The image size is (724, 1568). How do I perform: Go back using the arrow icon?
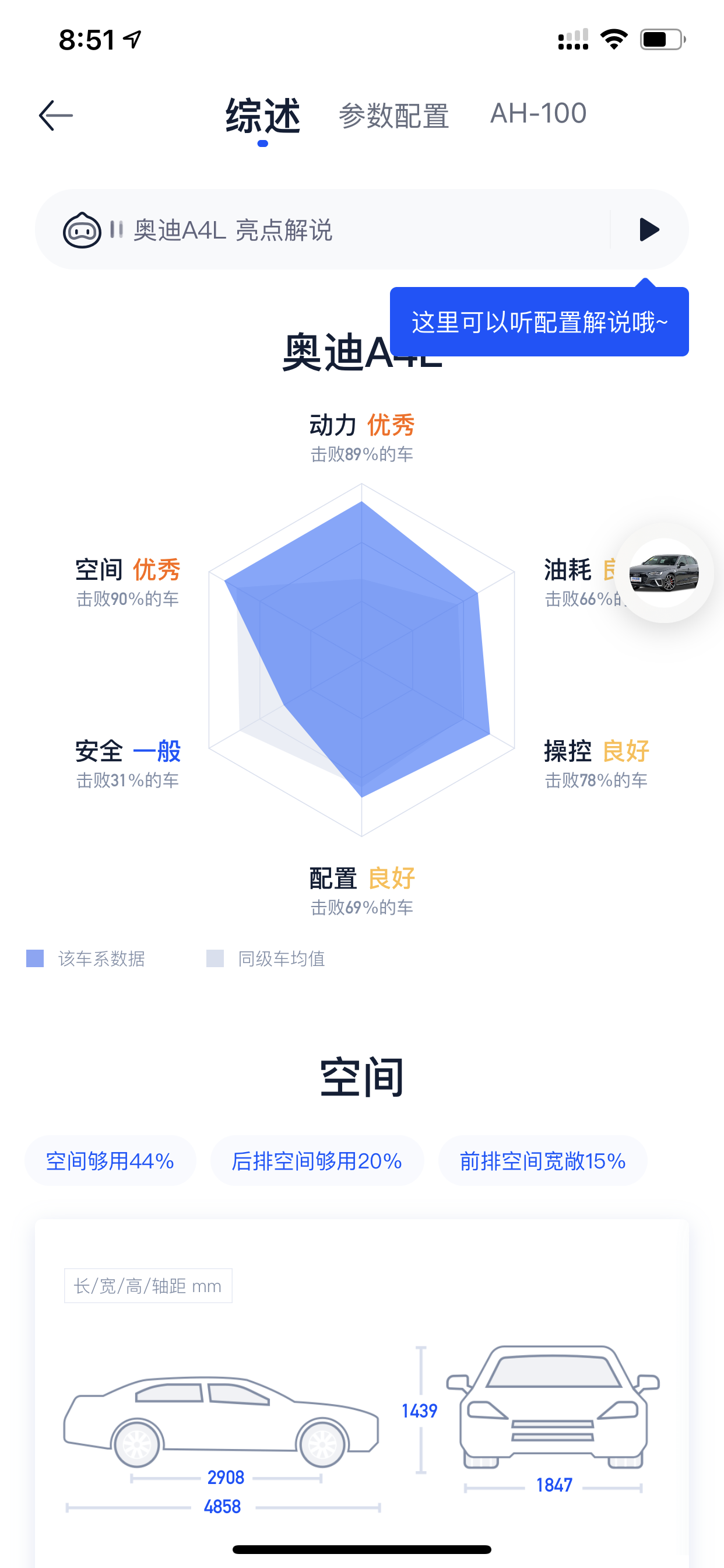click(55, 116)
